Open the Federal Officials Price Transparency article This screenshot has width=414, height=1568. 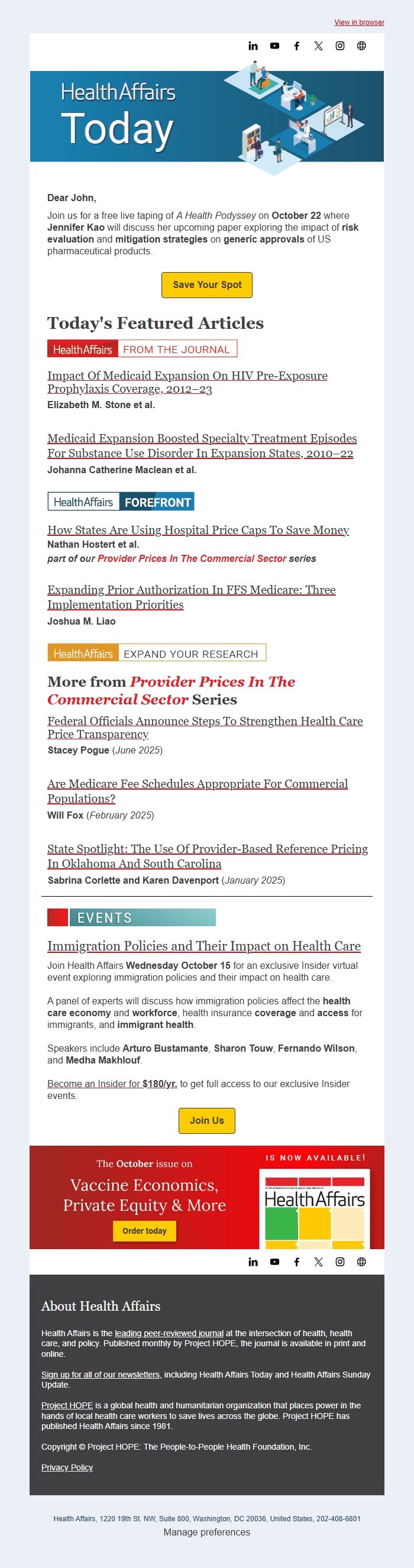(205, 728)
